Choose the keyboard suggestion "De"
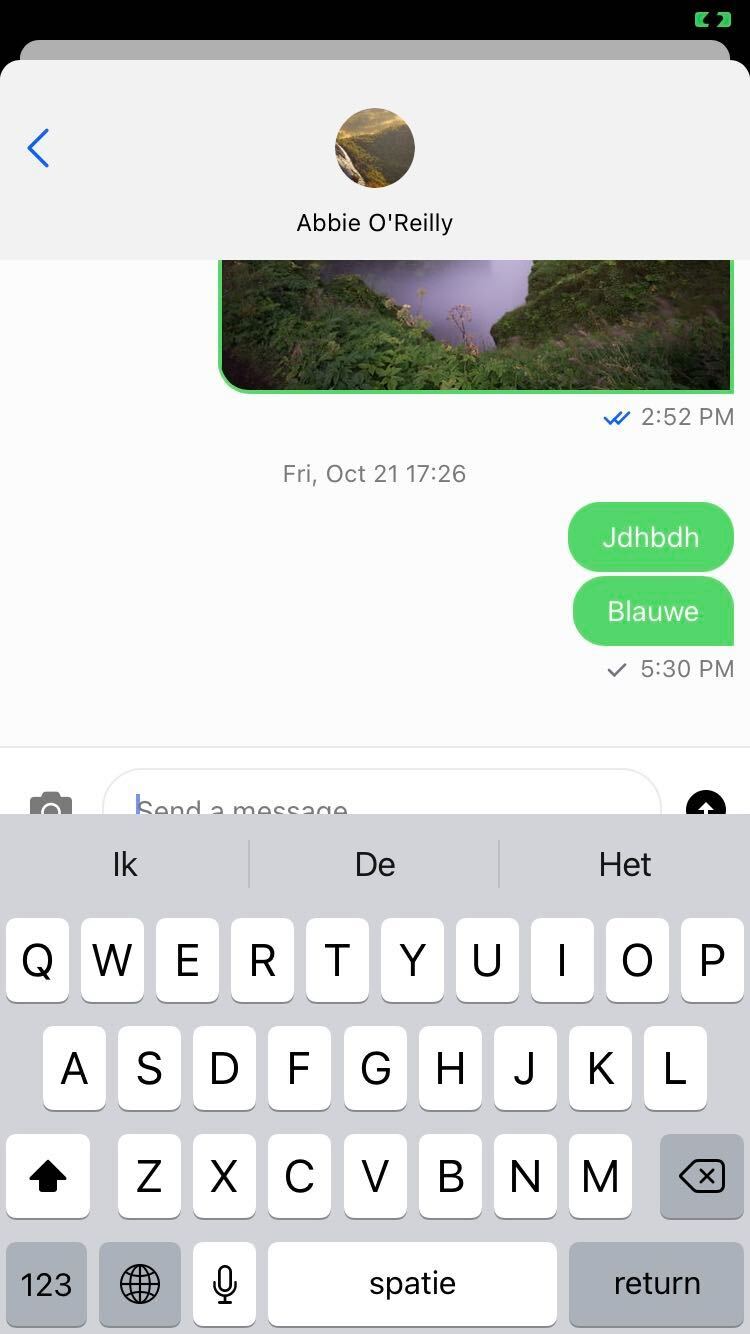The height and width of the screenshot is (1334, 750). point(375,864)
